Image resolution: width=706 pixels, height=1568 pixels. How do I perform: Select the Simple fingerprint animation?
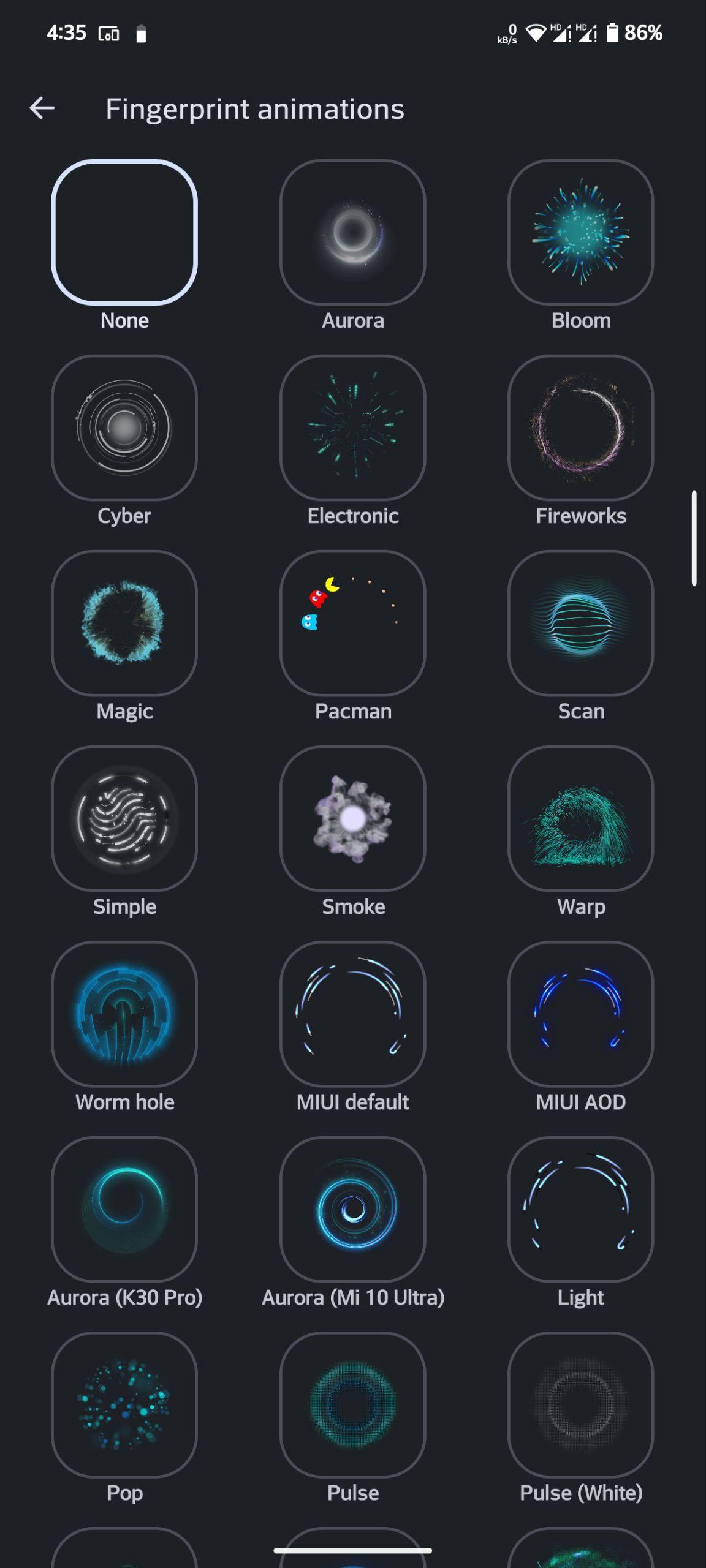(124, 818)
